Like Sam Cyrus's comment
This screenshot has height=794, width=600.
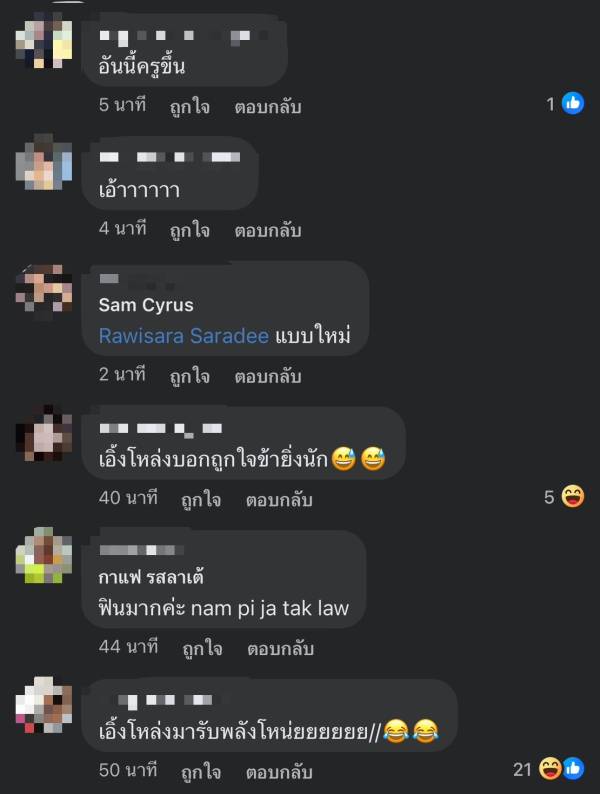point(189,377)
